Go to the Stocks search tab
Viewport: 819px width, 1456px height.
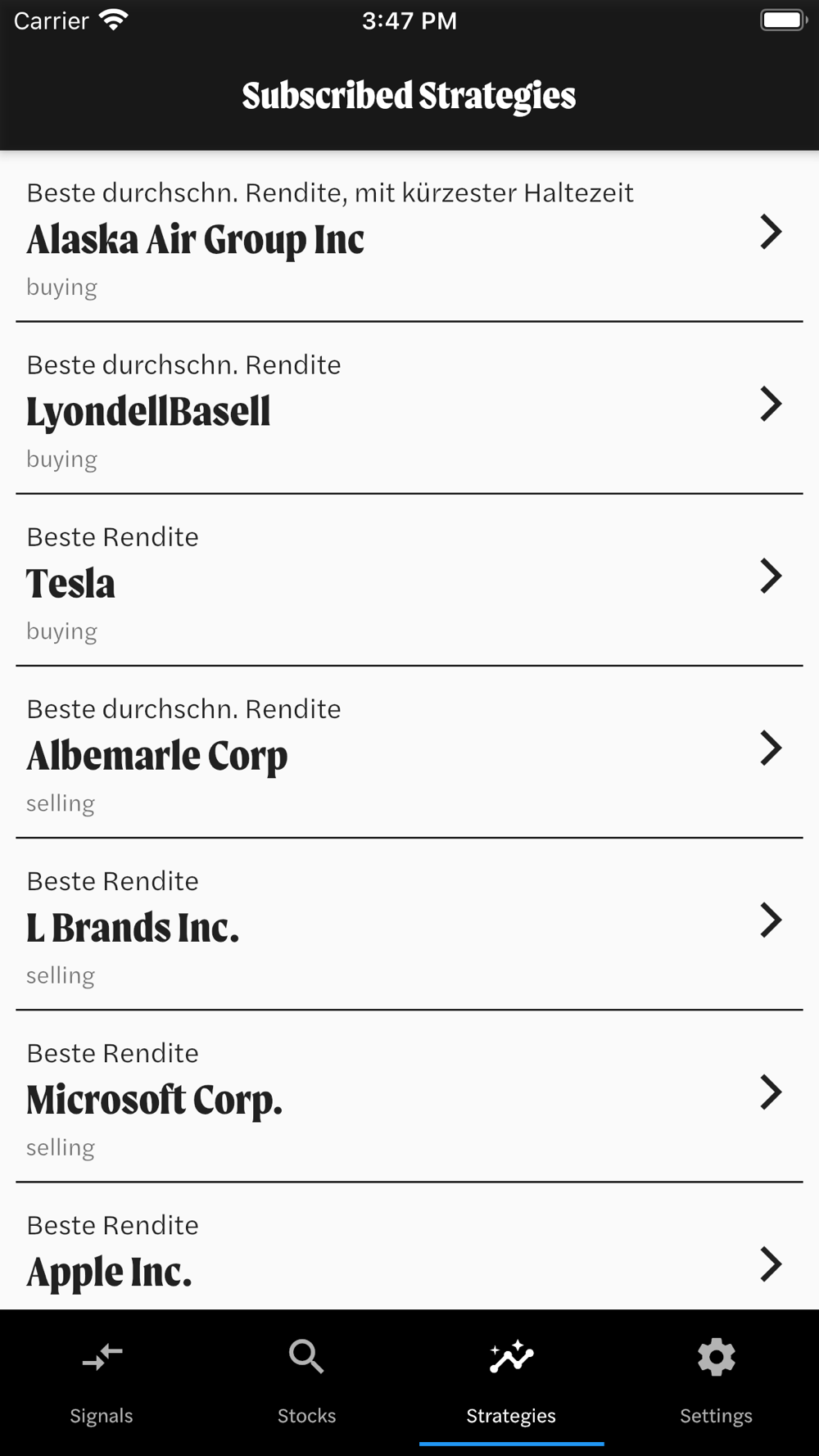click(307, 1382)
